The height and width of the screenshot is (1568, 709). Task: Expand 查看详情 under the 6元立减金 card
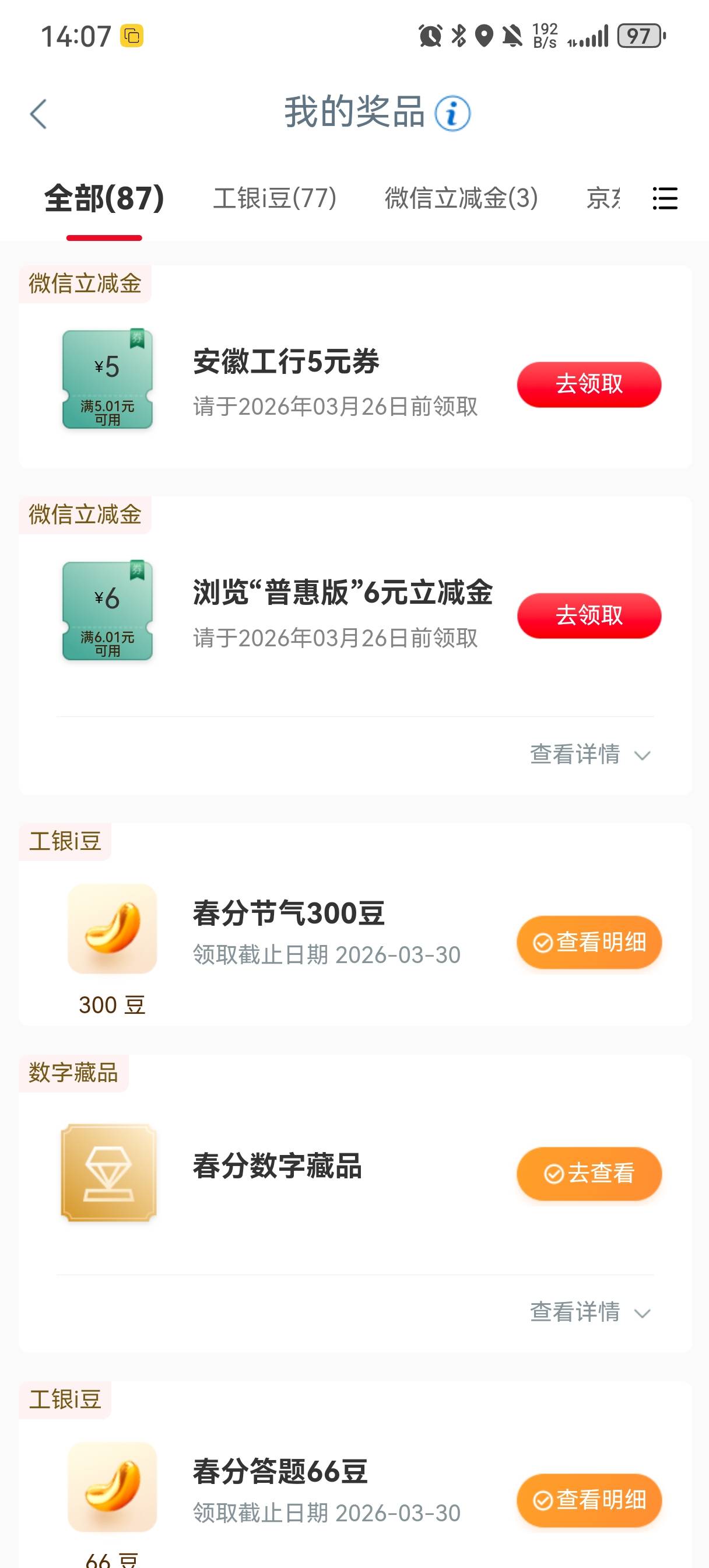[589, 755]
